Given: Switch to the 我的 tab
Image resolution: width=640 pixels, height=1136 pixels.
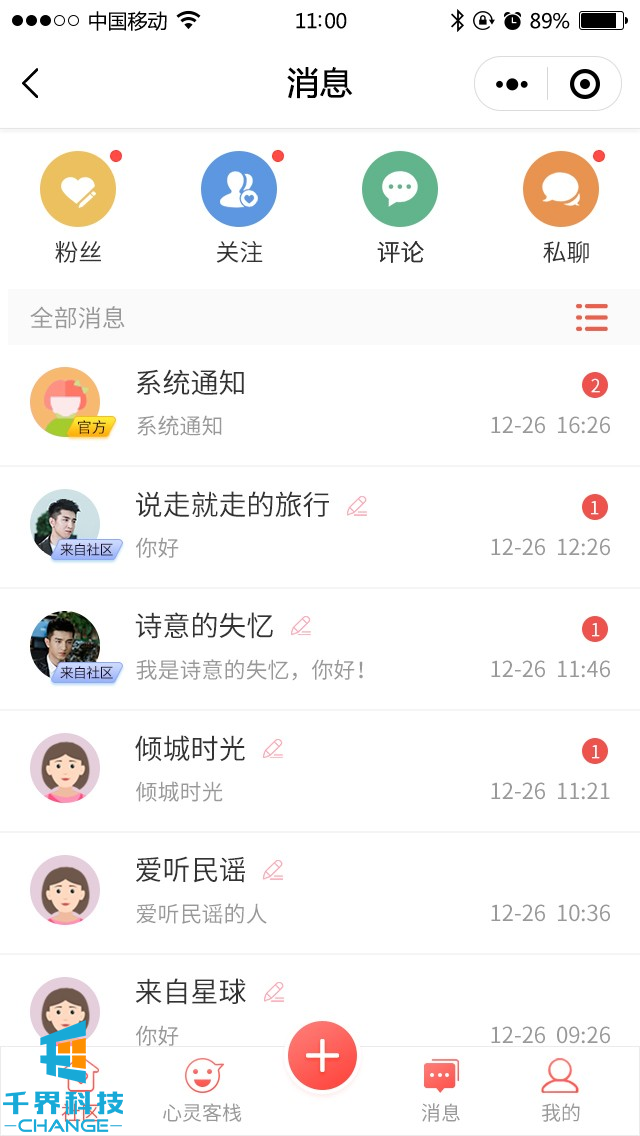Looking at the screenshot, I should [560, 1090].
